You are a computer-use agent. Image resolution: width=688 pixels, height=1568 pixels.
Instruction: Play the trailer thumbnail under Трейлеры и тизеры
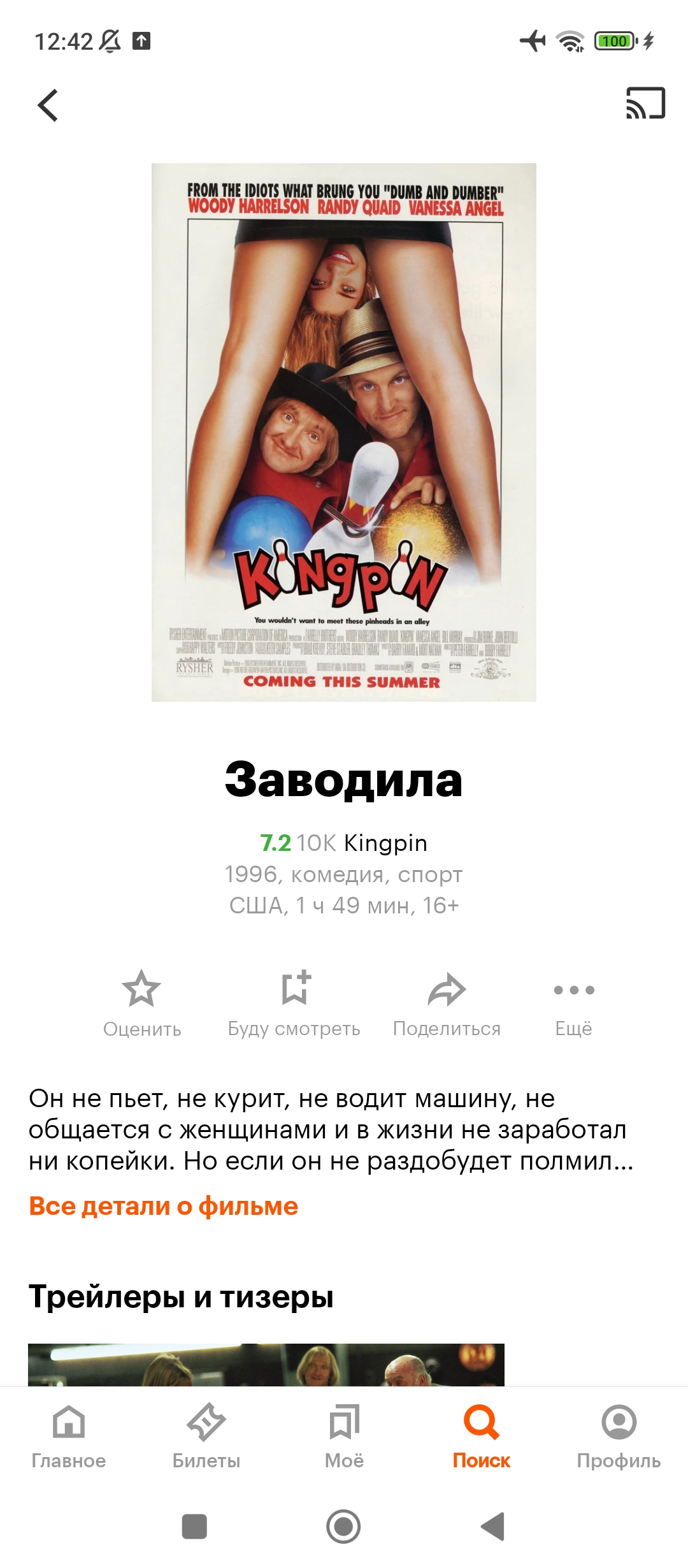266,1365
